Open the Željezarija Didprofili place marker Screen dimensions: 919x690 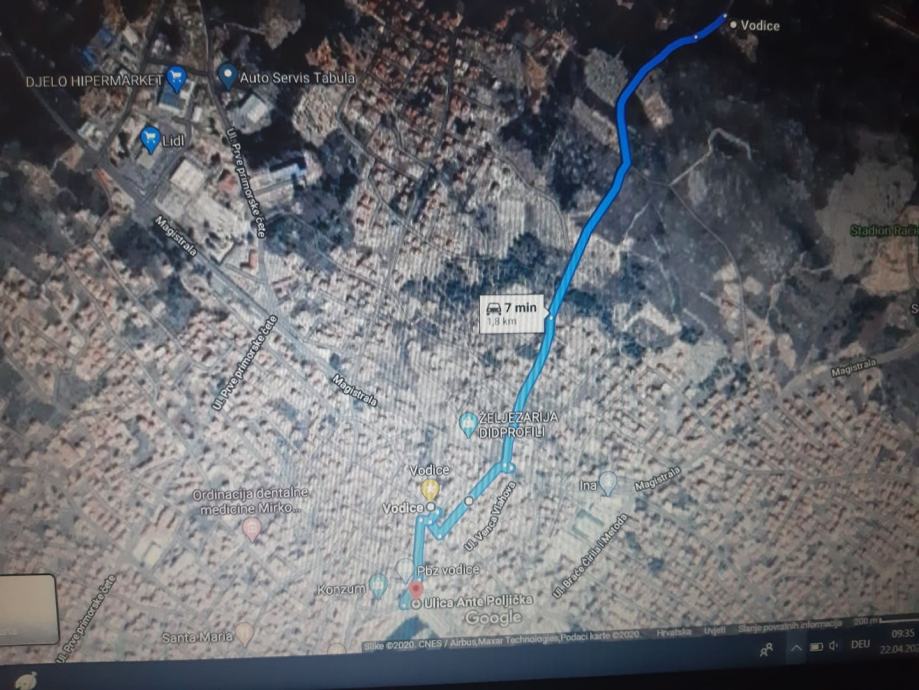pos(467,423)
